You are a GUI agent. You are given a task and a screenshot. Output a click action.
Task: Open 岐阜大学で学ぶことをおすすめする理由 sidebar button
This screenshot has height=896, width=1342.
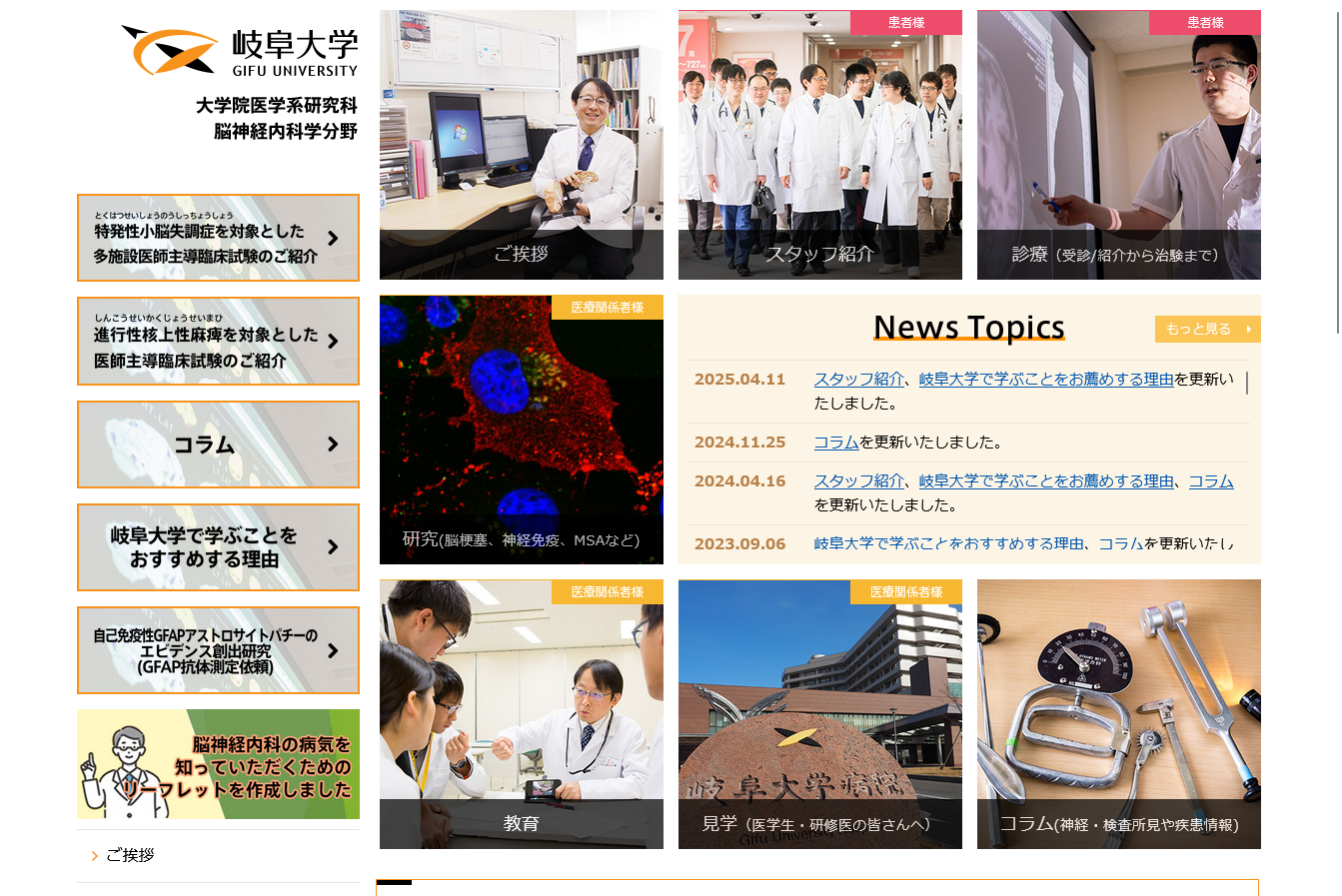[x=218, y=547]
